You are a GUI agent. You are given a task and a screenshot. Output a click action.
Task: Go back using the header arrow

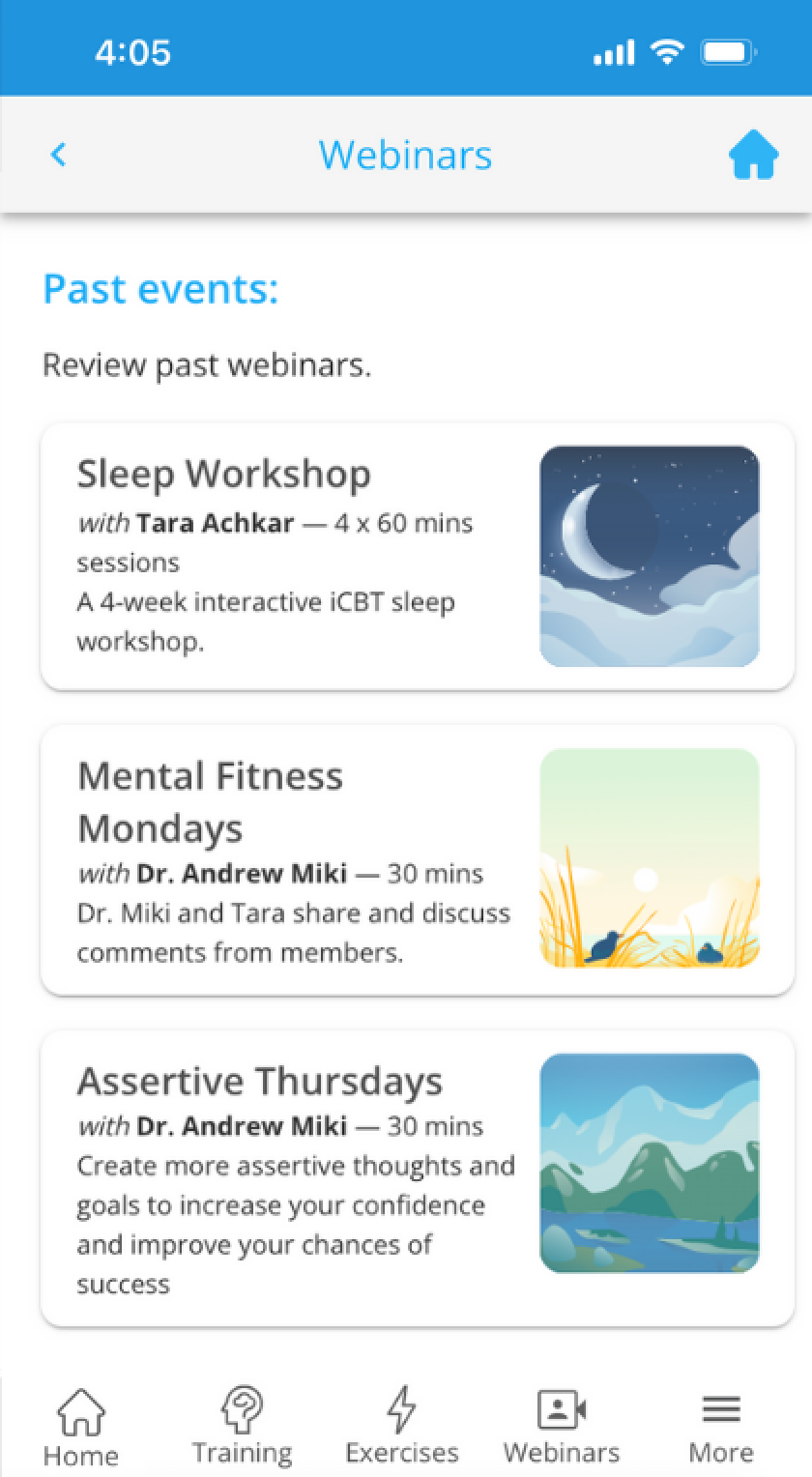(x=59, y=155)
